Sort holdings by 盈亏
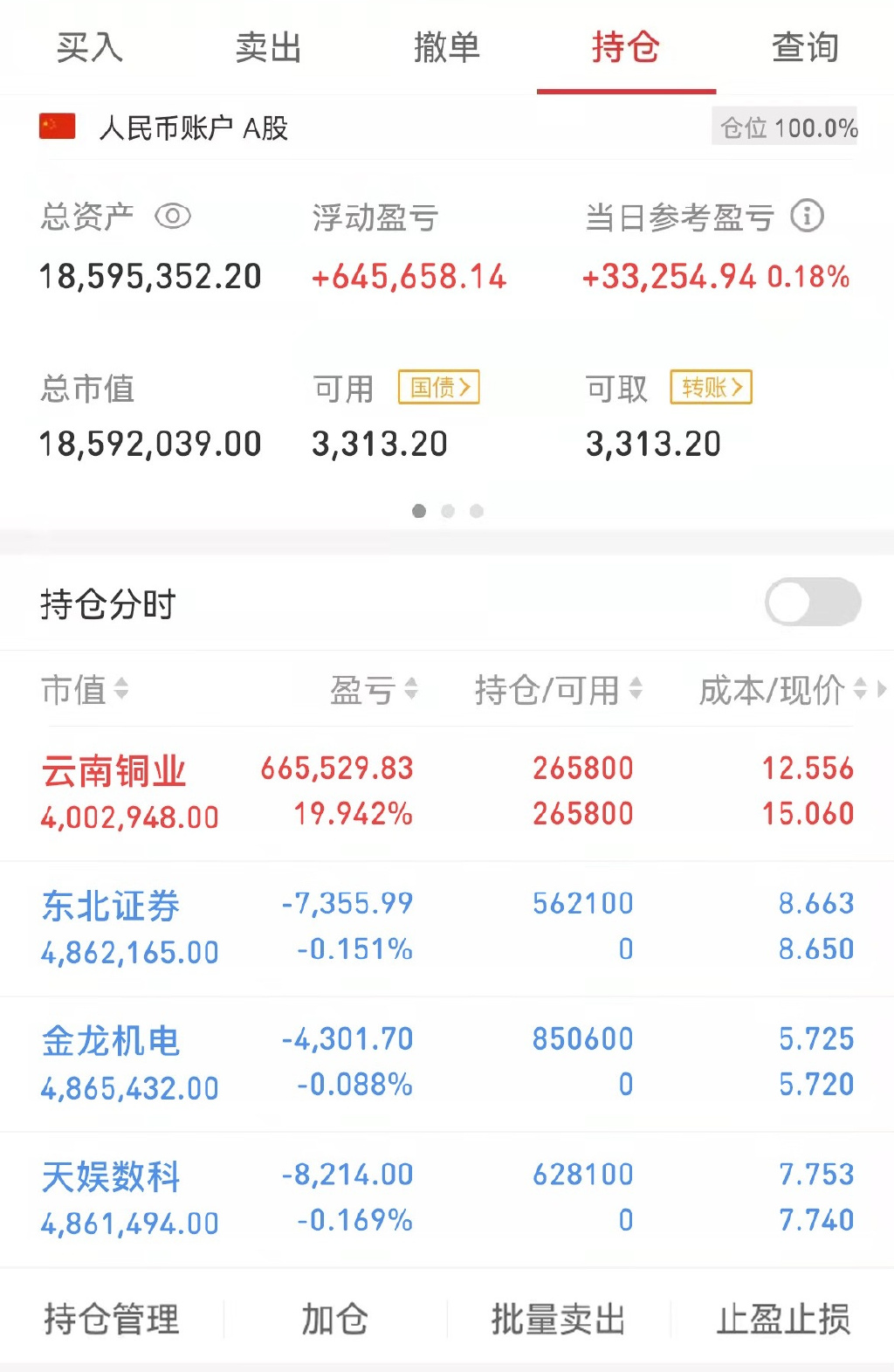This screenshot has width=894, height=1372. [x=374, y=690]
